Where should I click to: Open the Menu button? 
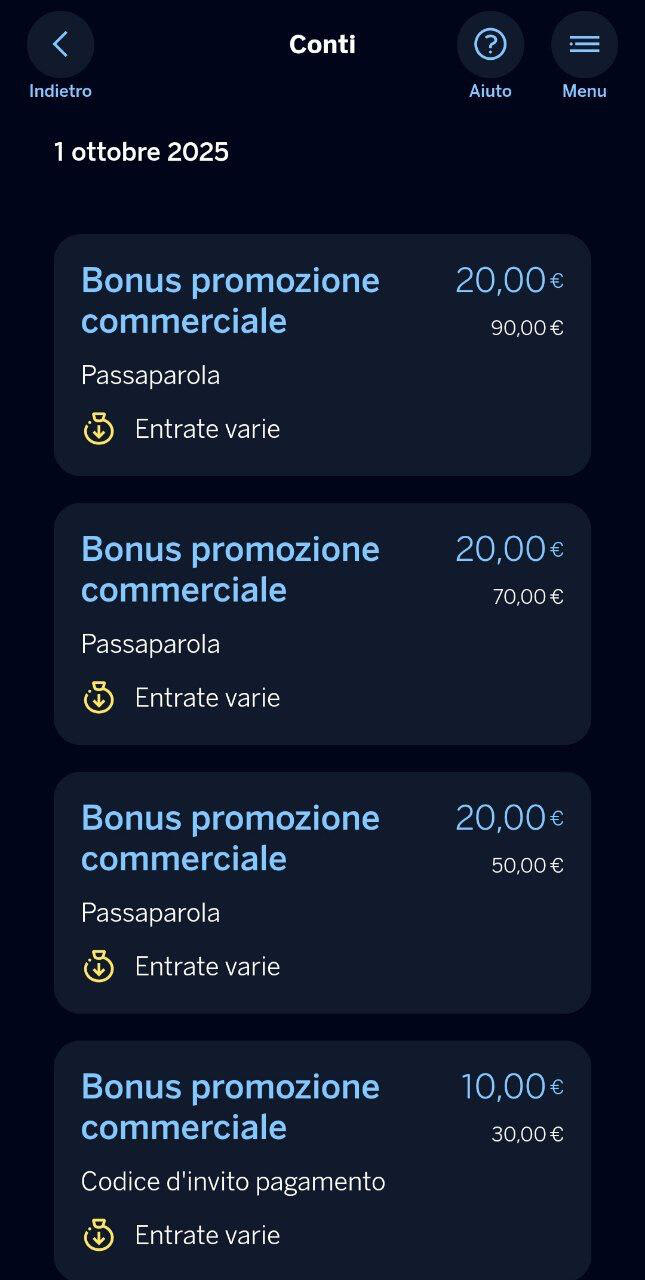coord(584,45)
